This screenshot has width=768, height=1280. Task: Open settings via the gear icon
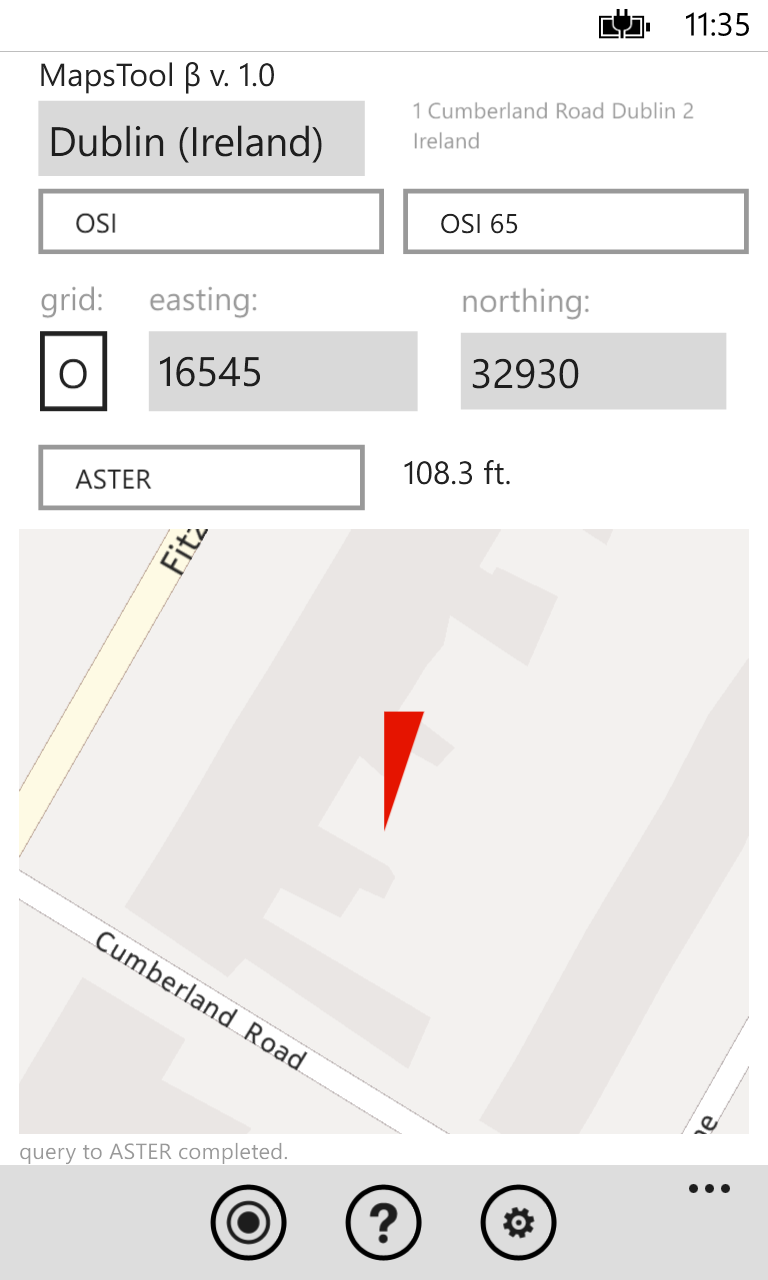518,1222
